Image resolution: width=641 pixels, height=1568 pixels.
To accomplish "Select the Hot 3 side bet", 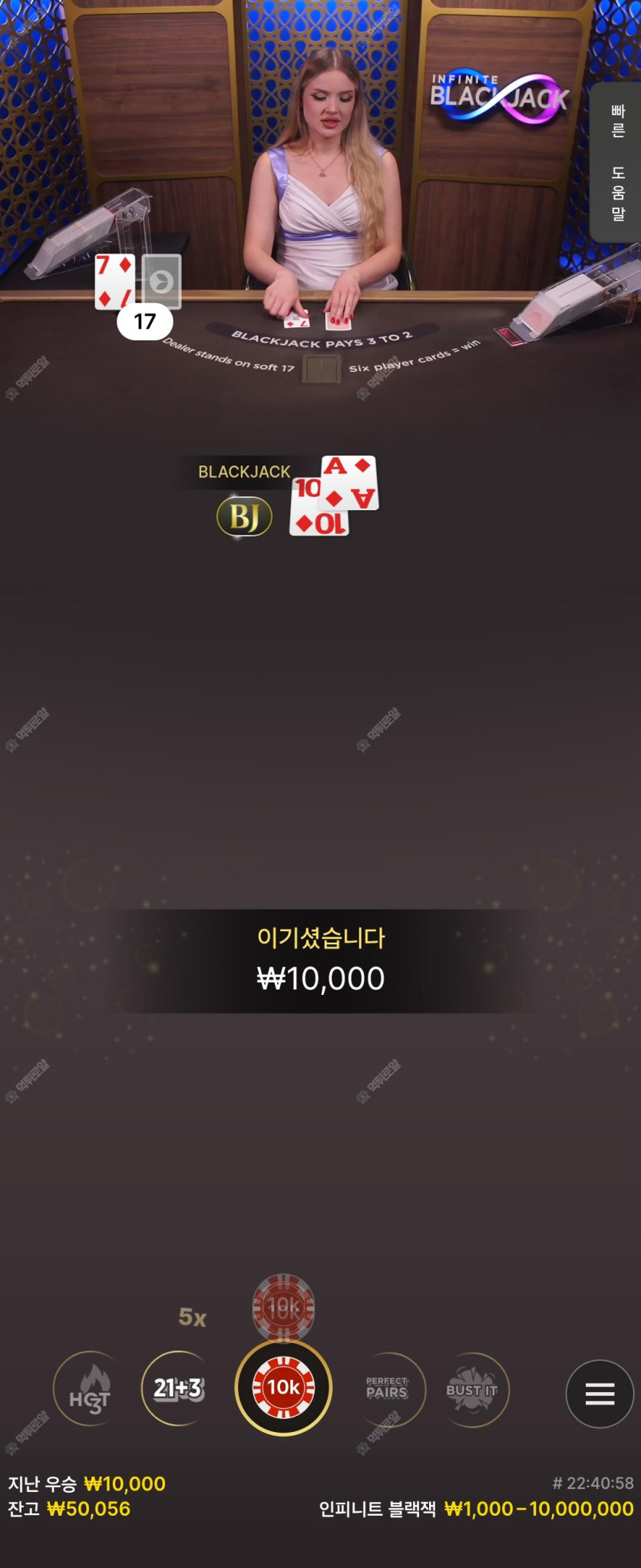I will 90,1389.
